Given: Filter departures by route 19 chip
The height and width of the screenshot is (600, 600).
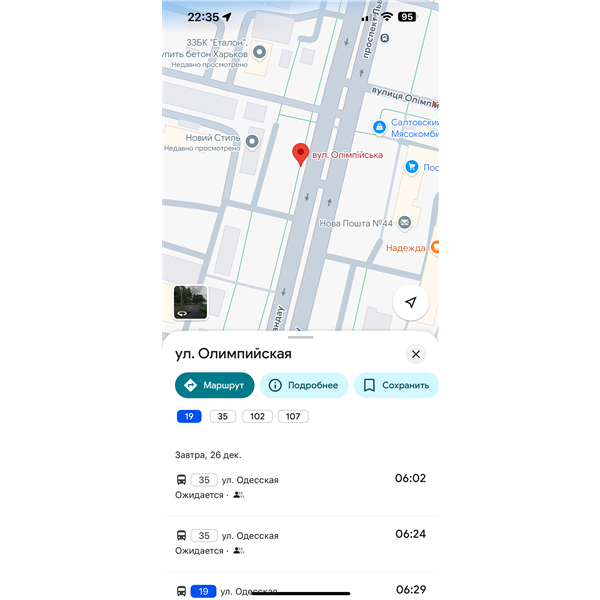Looking at the screenshot, I should click(x=188, y=416).
